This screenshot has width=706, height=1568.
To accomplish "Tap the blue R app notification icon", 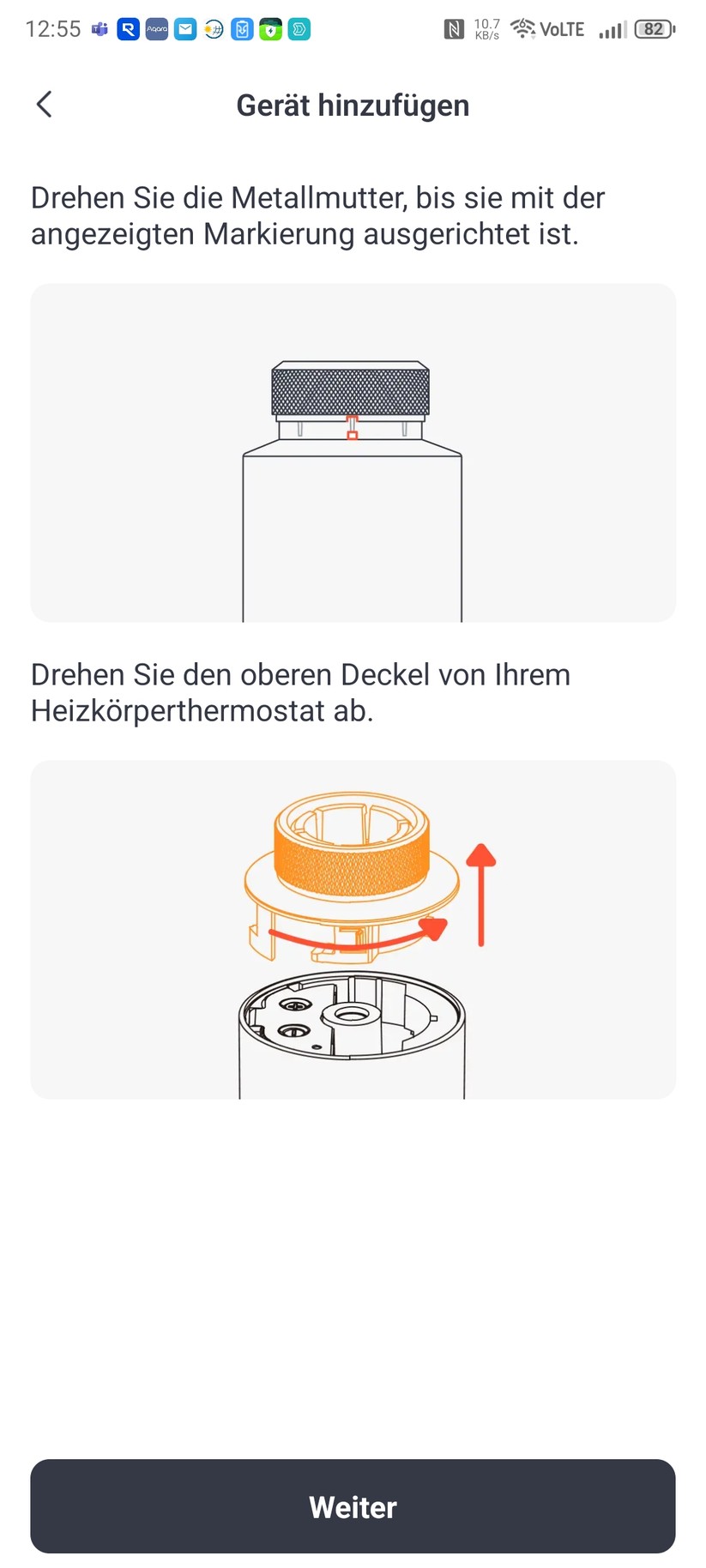I will (128, 28).
